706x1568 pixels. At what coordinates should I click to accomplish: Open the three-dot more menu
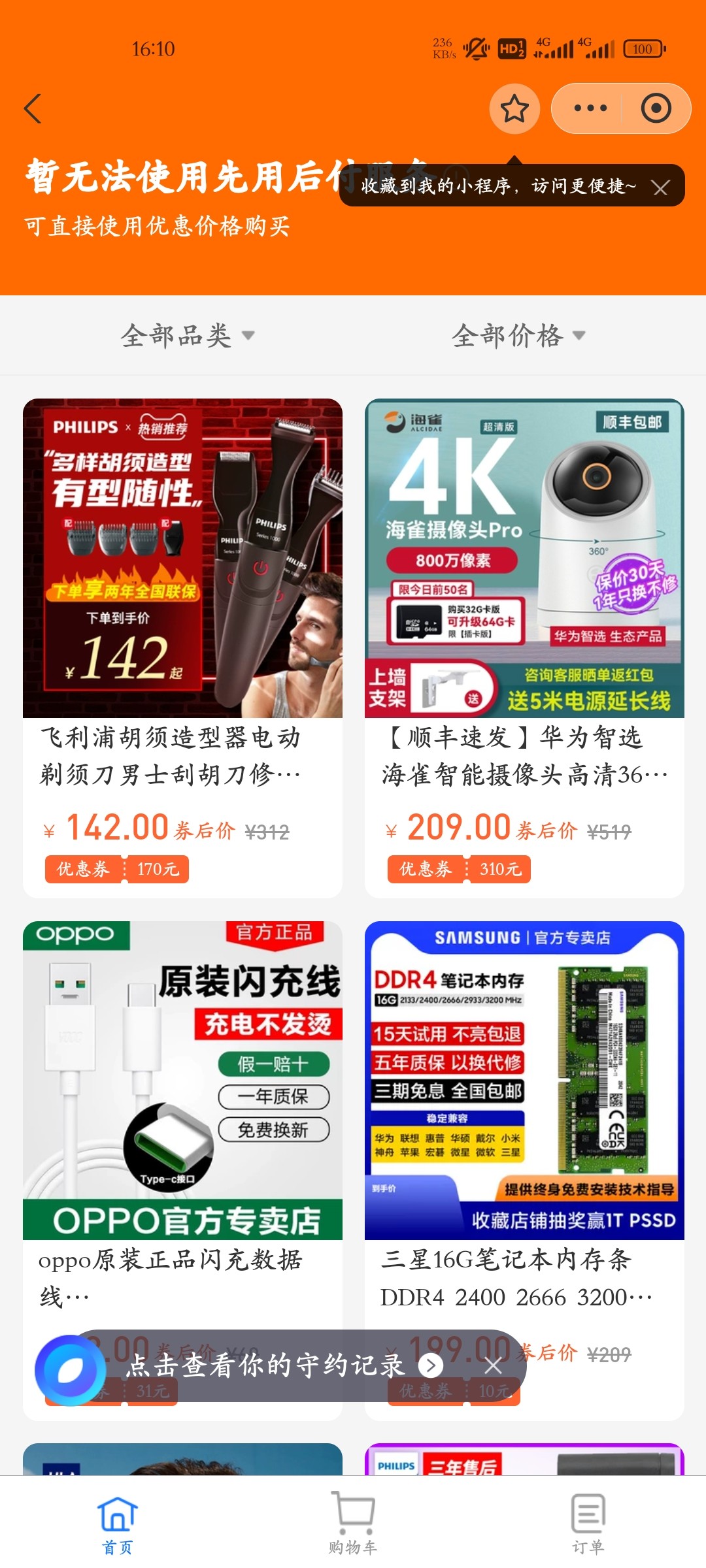pos(590,108)
